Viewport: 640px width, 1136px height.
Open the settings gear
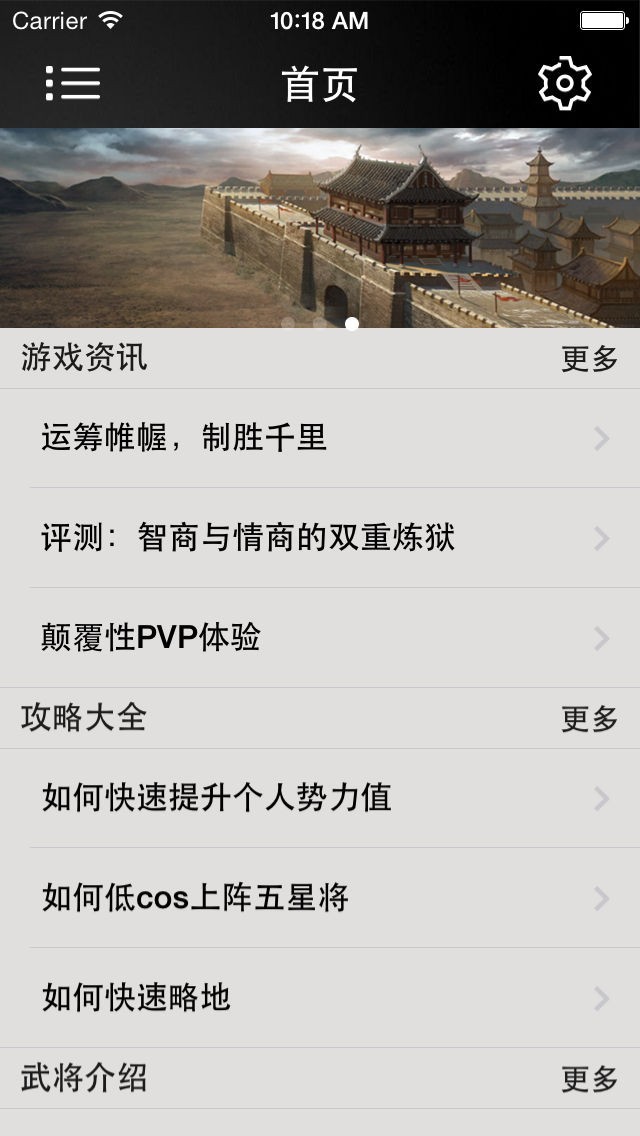tap(565, 84)
